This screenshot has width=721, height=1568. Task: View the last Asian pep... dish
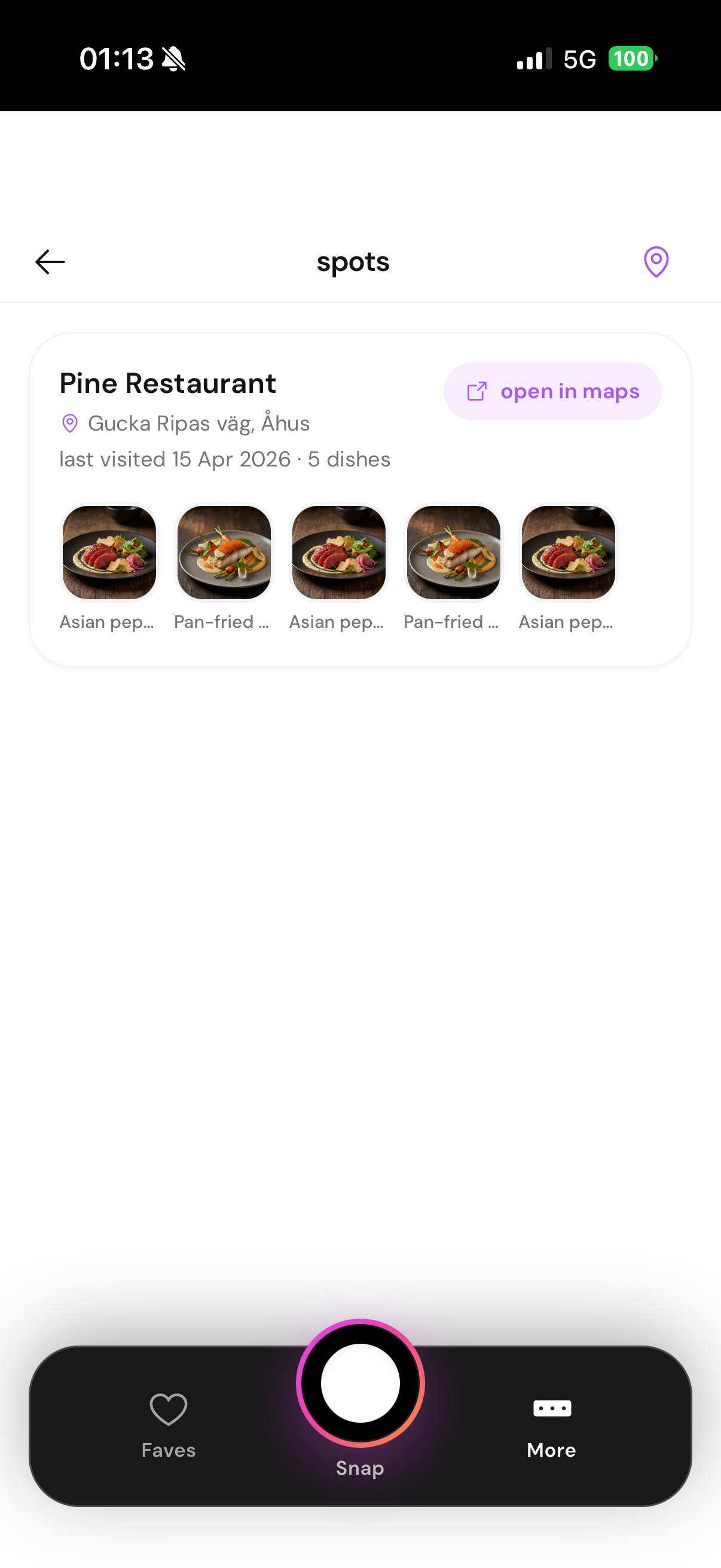568,553
